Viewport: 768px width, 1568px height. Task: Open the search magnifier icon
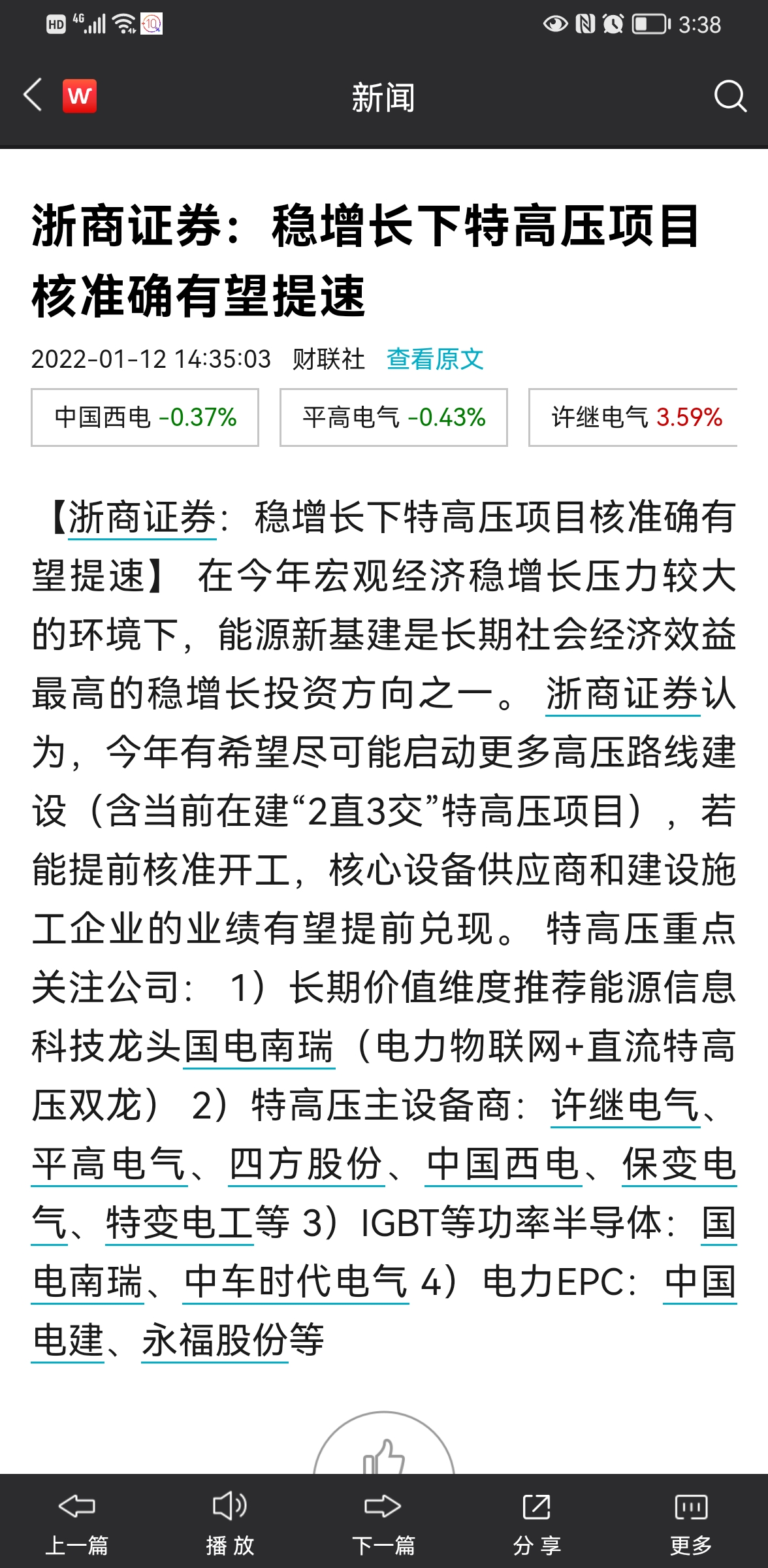pos(729,97)
